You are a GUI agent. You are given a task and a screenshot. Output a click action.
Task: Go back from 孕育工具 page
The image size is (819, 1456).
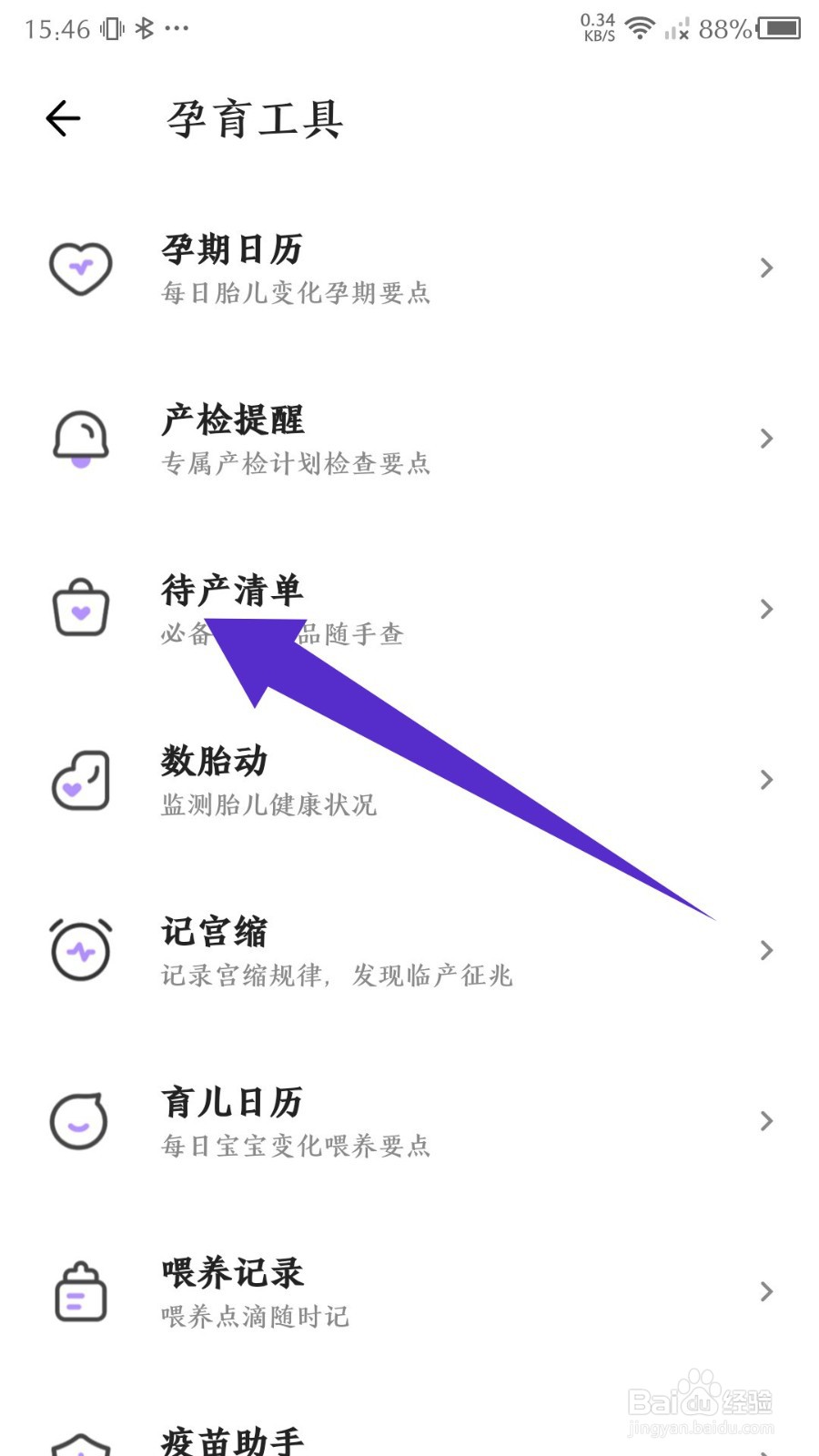pos(64,118)
